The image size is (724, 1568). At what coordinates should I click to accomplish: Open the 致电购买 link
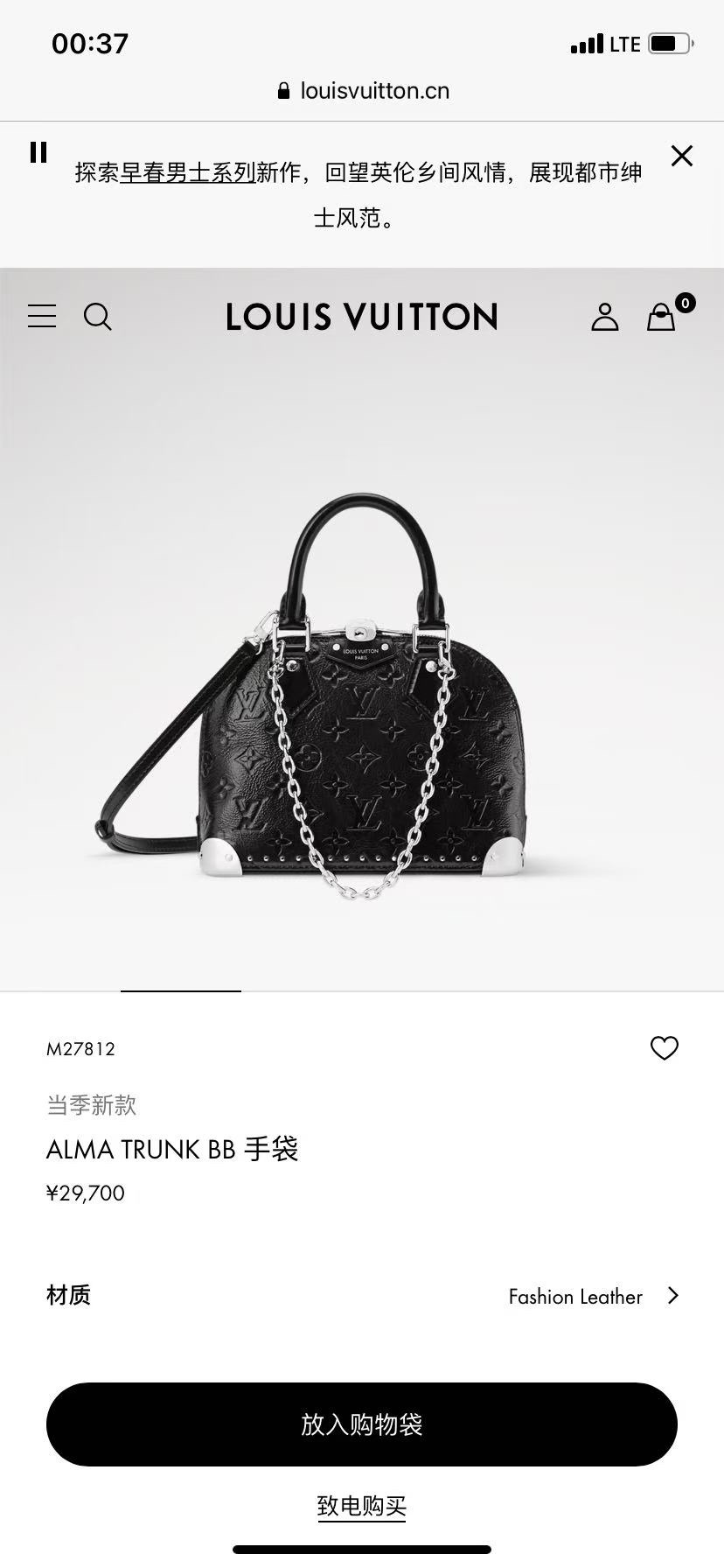[362, 1506]
